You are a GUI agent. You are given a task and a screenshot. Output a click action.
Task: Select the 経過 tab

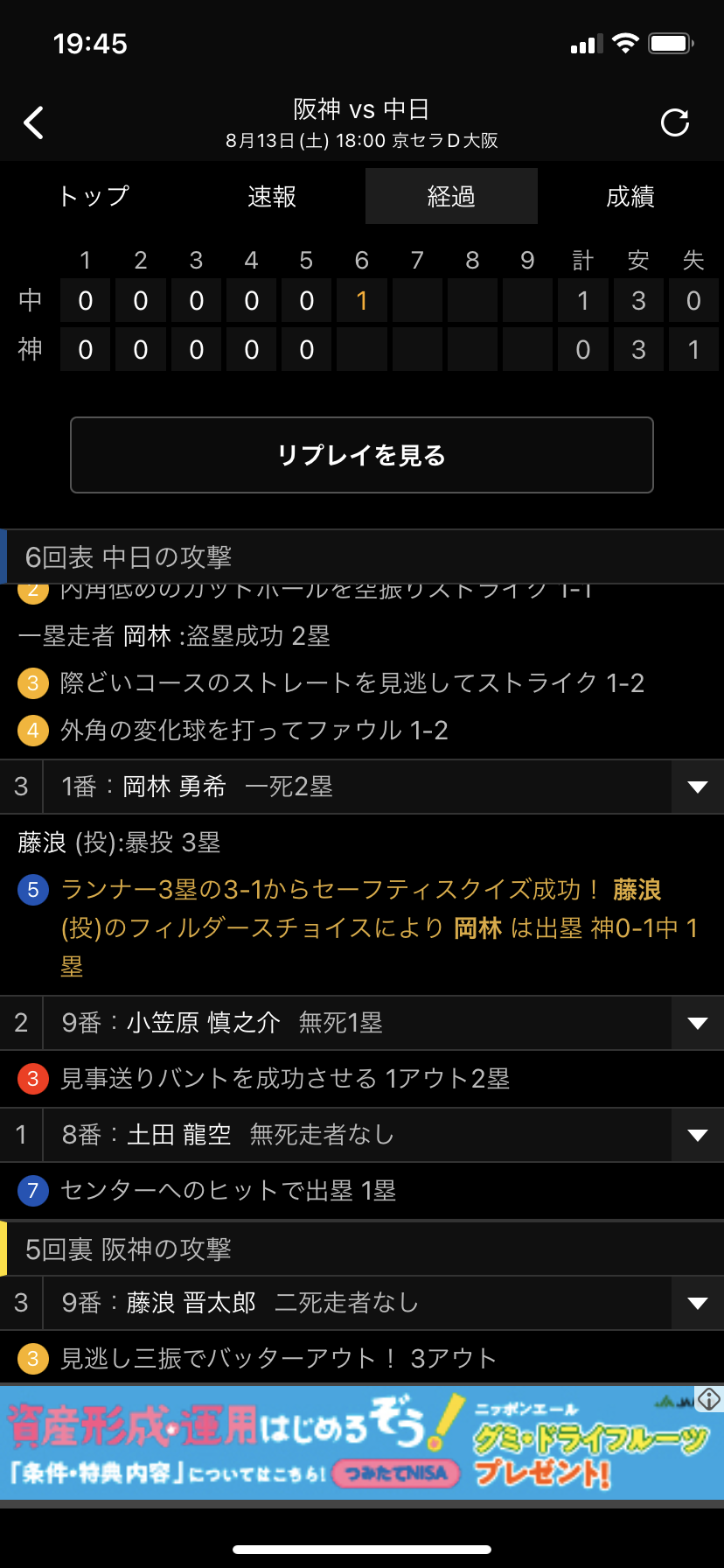(x=451, y=196)
